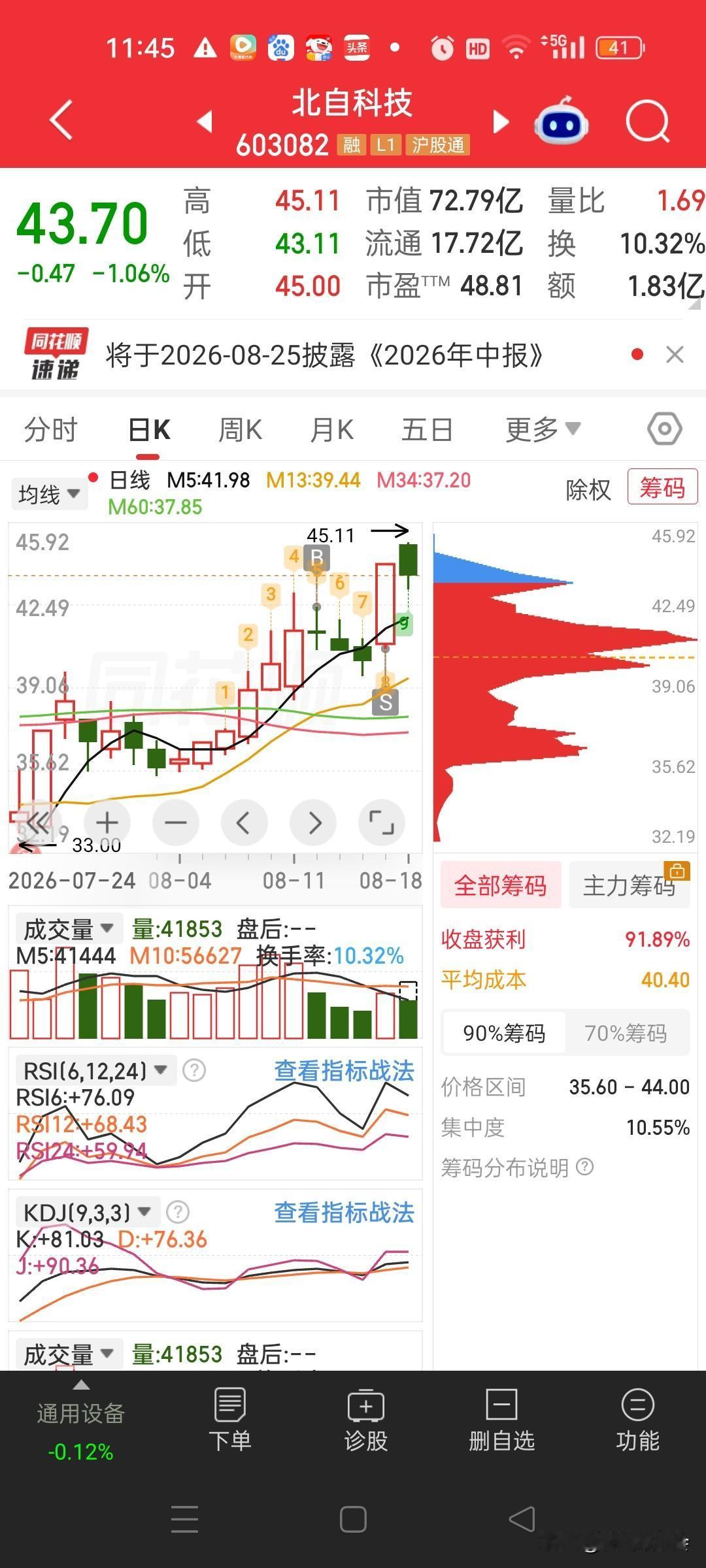
Task: Go back using the top-left arrow
Action: point(61,121)
